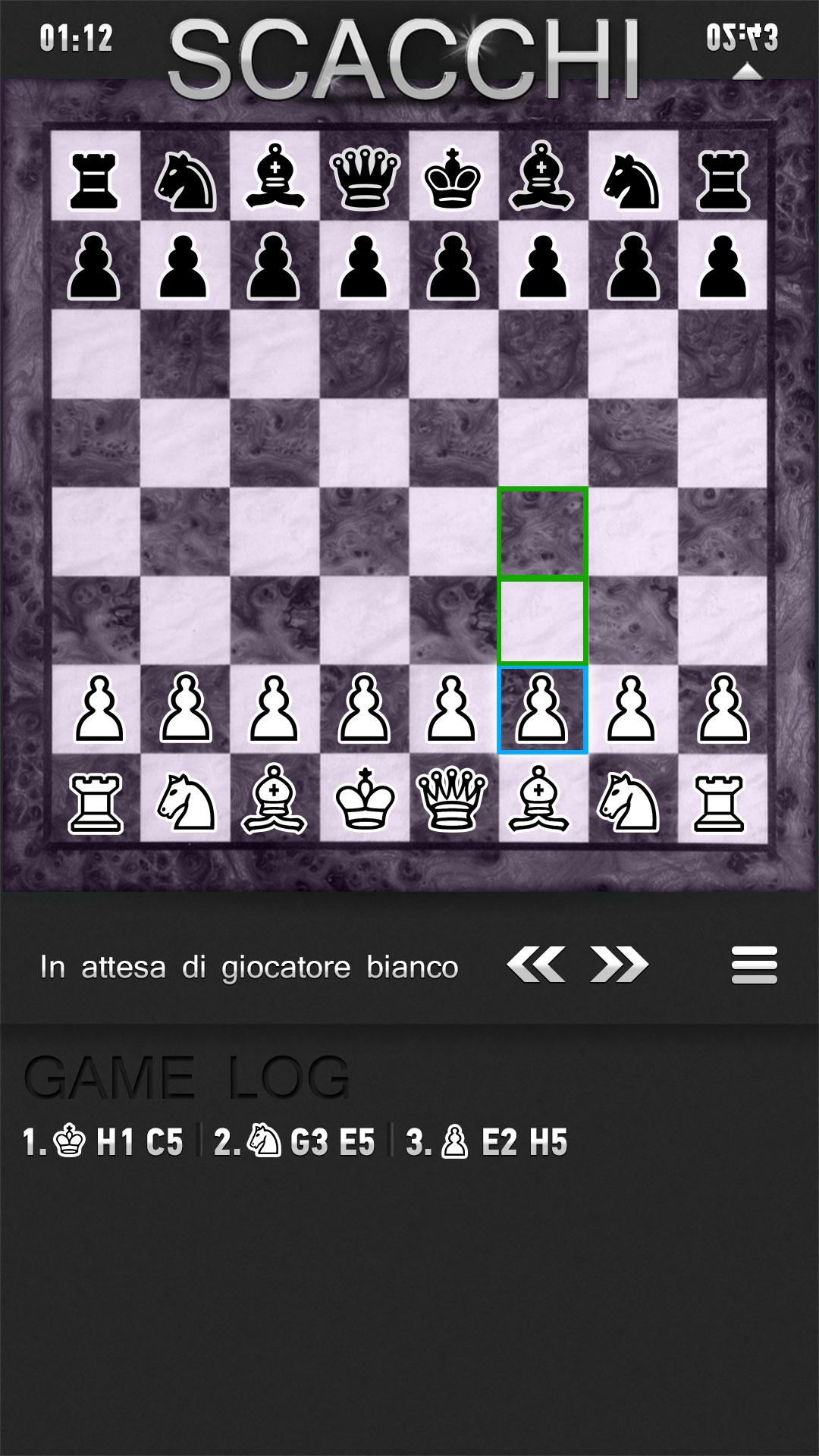Step forward one move with forward arrows
The width and height of the screenshot is (819, 1456).
620,965
